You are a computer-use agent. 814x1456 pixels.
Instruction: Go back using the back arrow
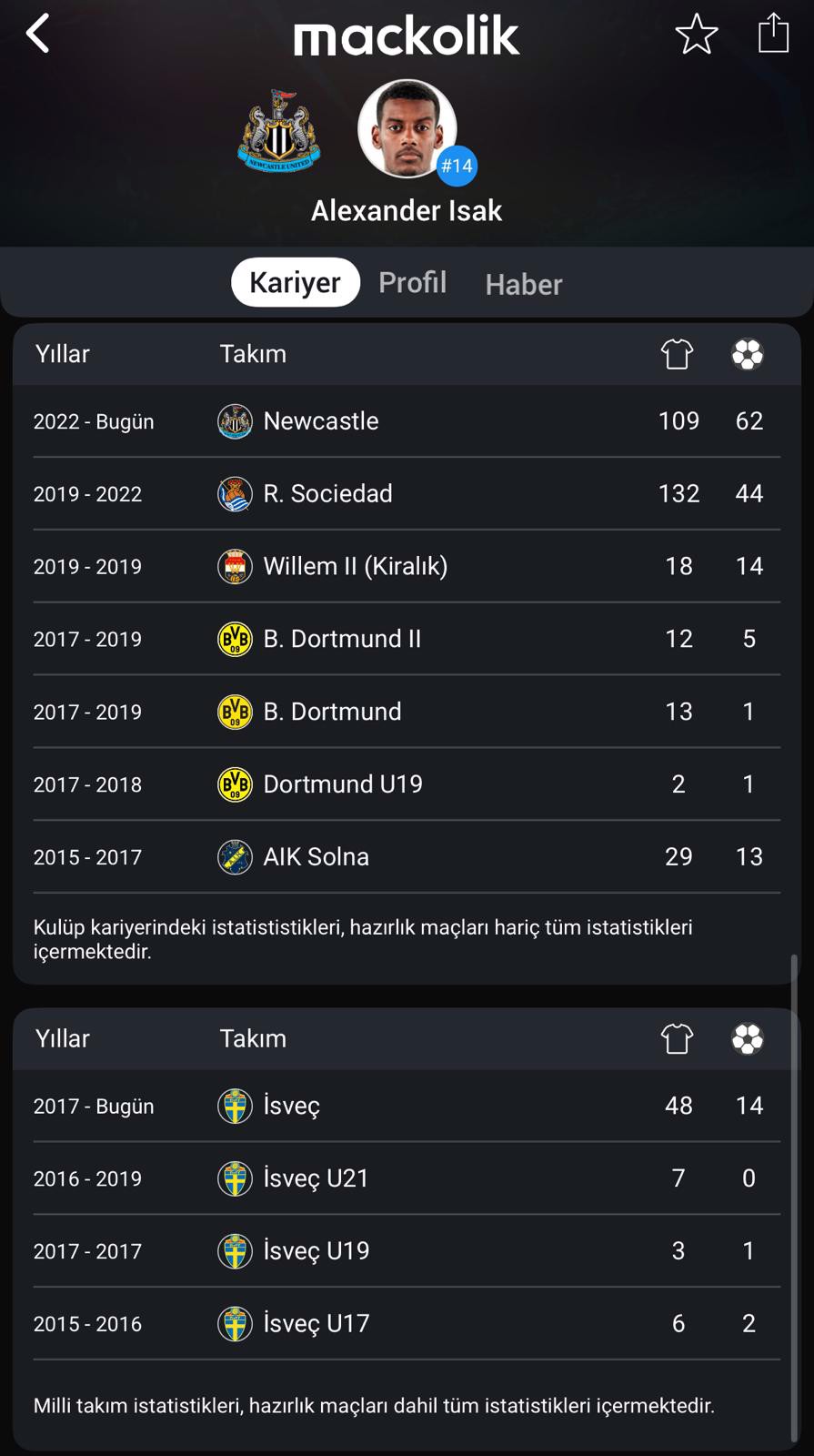point(38,35)
